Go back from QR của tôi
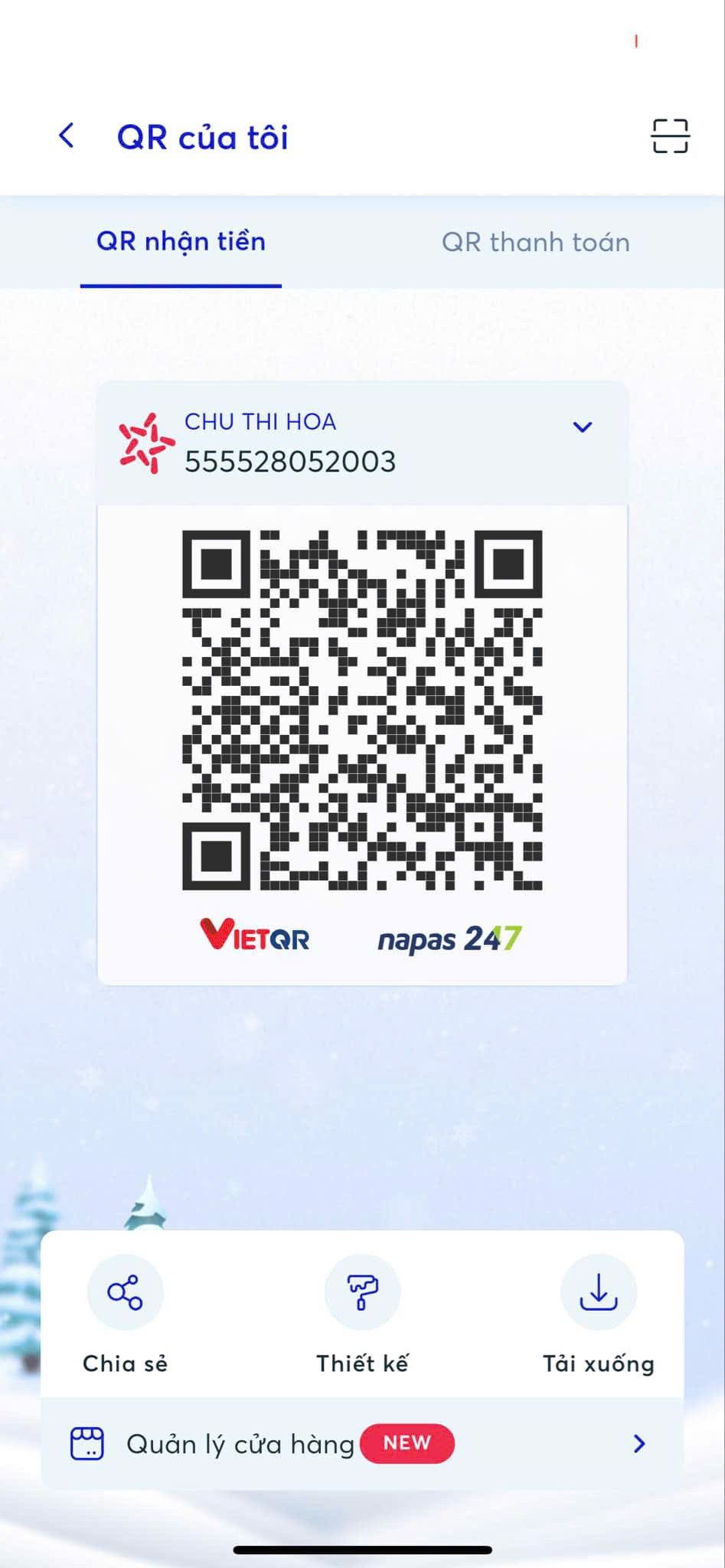Viewport: 725px width, 1568px height. tap(67, 136)
